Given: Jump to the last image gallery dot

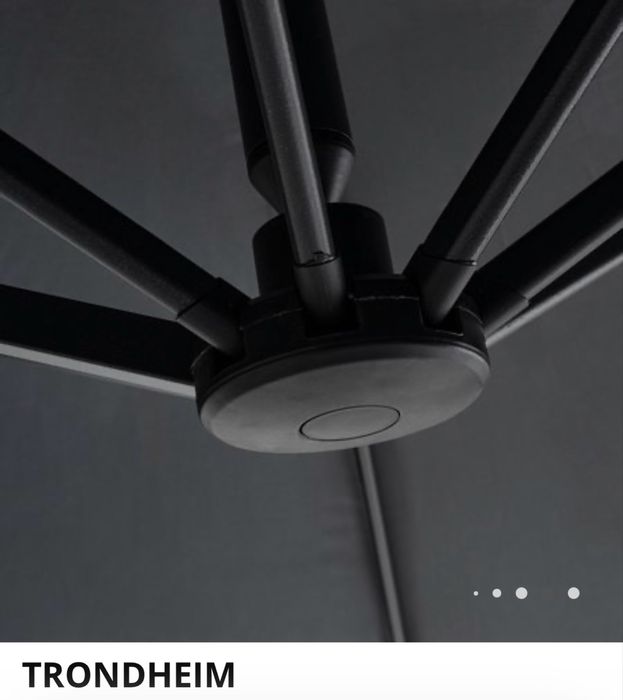Looking at the screenshot, I should 573,593.
